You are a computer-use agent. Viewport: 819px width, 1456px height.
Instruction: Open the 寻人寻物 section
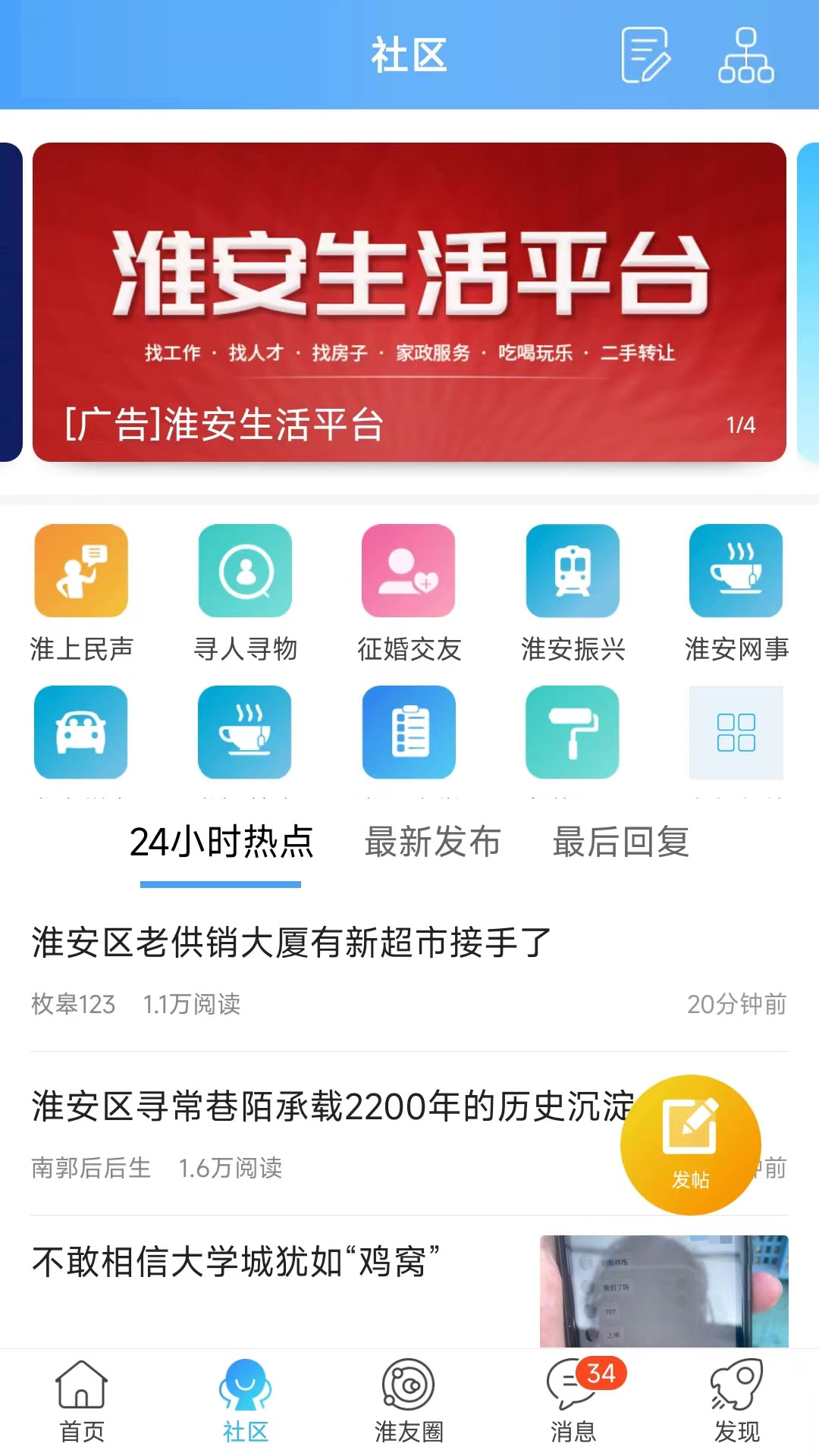[245, 573]
